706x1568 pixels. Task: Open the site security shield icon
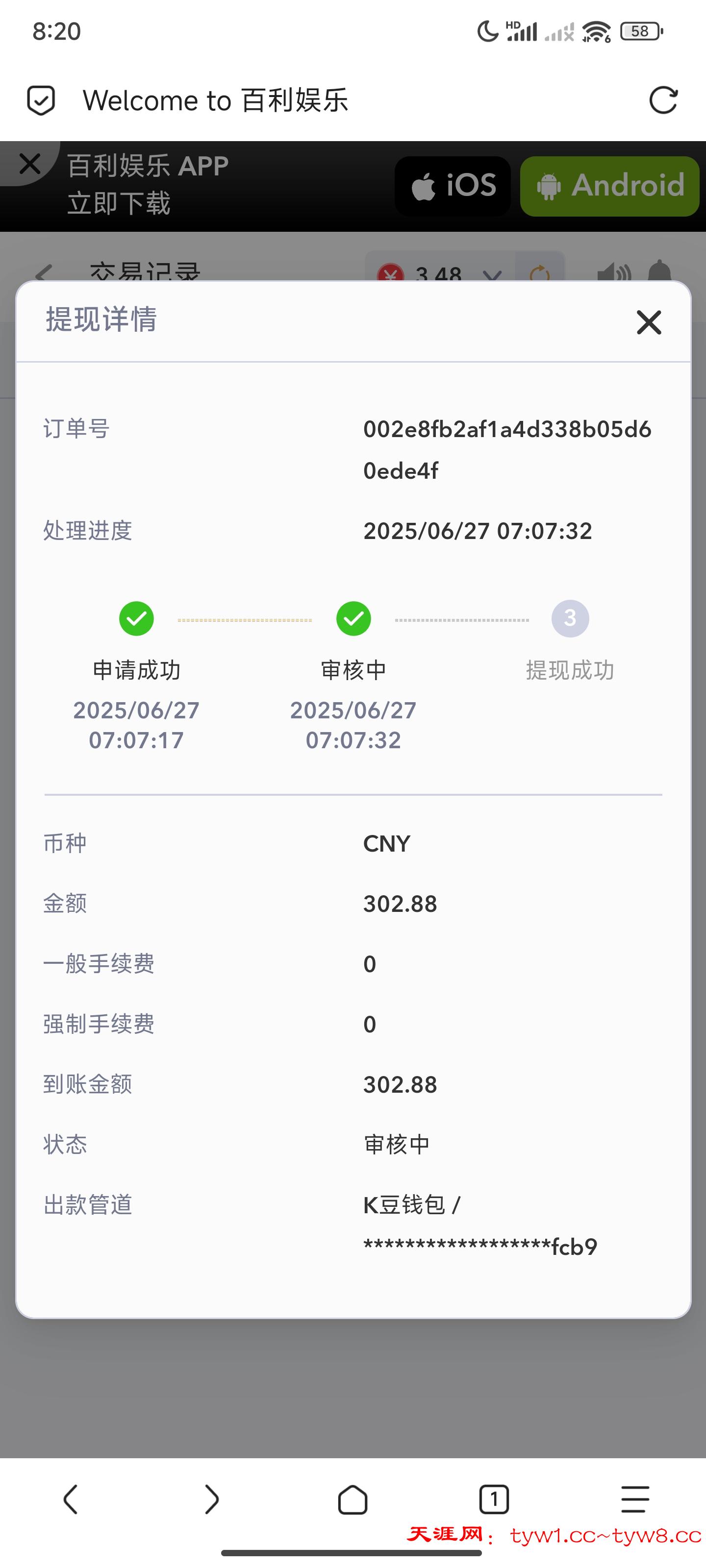41,100
